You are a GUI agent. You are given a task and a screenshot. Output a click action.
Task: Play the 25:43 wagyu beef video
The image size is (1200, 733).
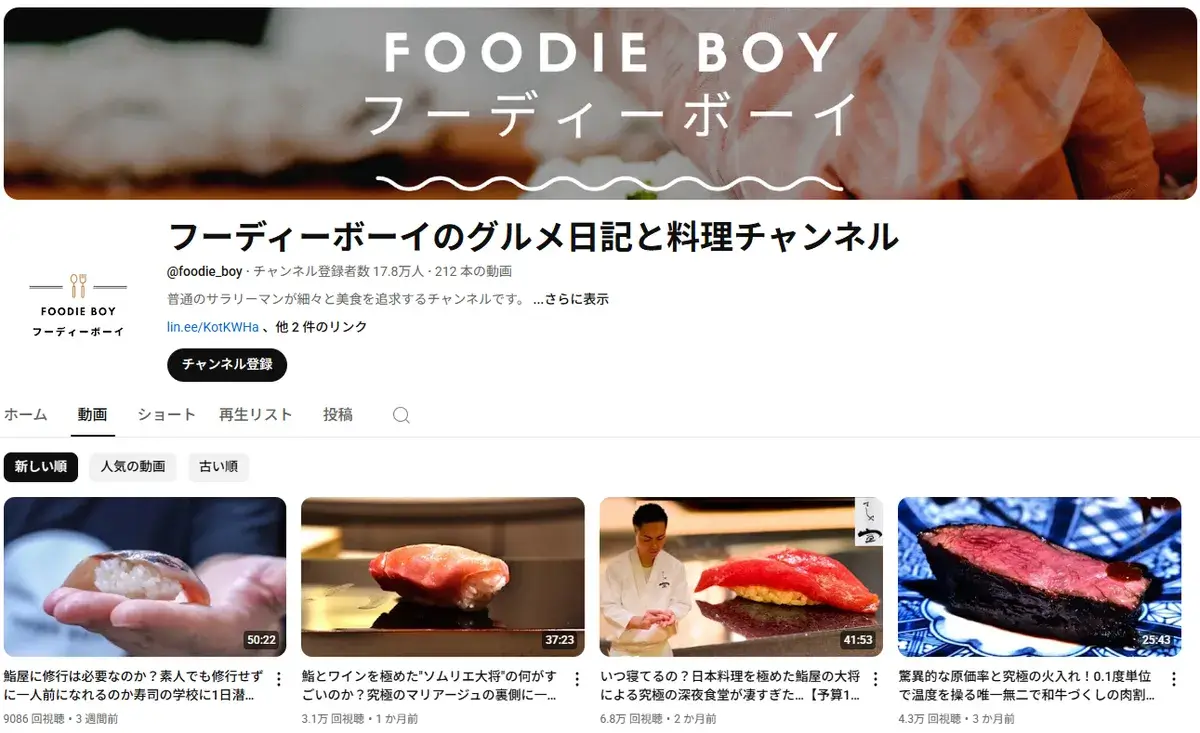[x=1039, y=577]
